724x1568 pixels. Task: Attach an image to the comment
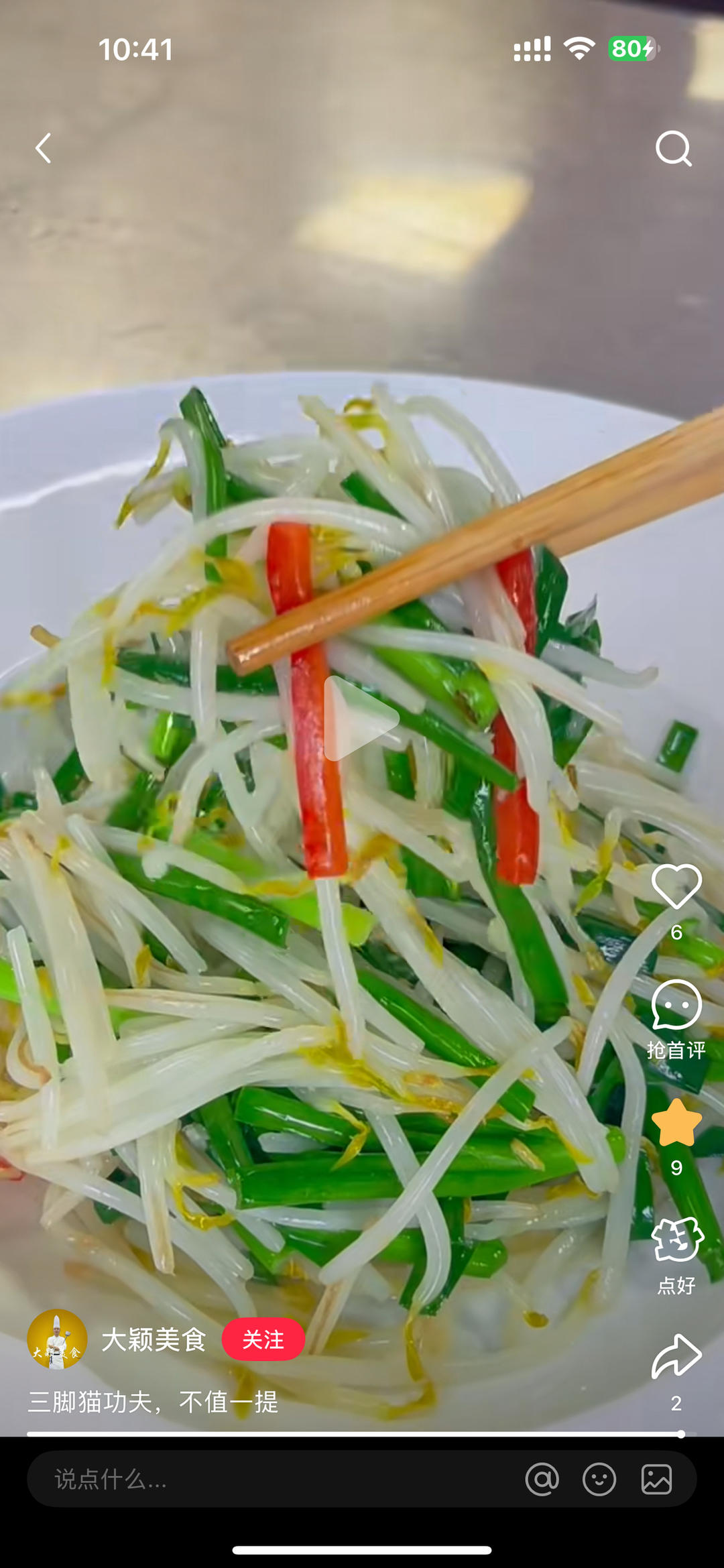pyautogui.click(x=656, y=1479)
